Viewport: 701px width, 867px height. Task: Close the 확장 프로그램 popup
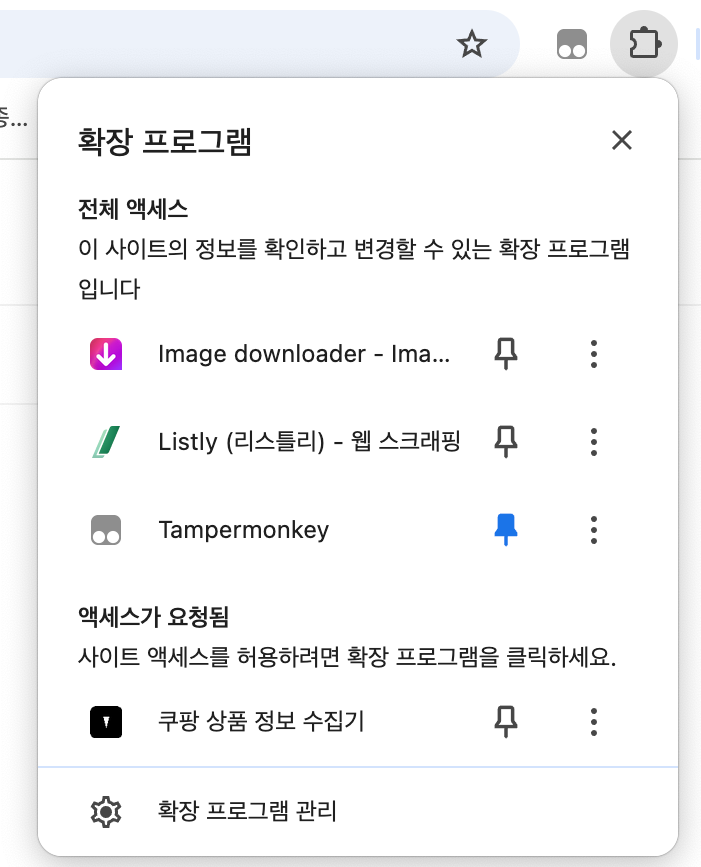click(622, 140)
